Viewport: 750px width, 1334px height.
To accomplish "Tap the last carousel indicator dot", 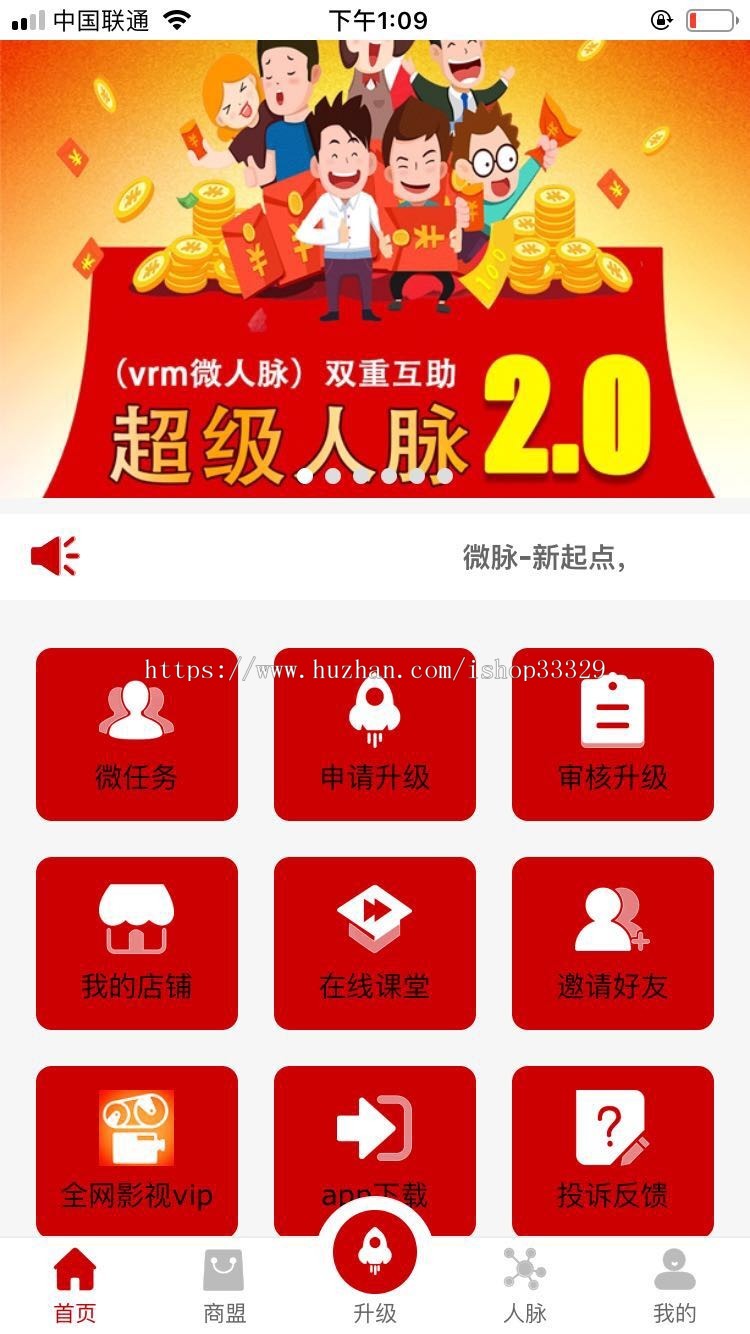I will click(444, 478).
